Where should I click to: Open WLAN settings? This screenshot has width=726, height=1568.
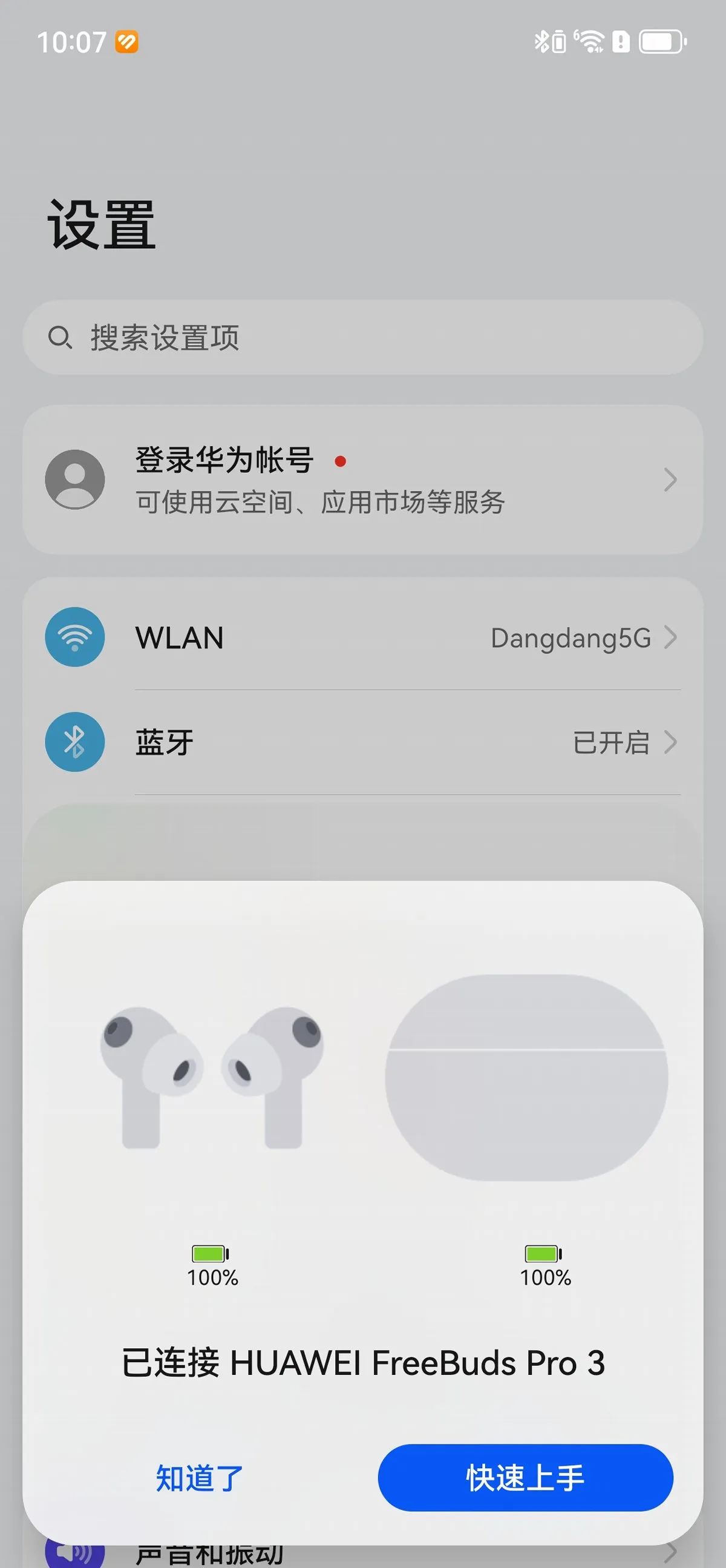click(363, 637)
